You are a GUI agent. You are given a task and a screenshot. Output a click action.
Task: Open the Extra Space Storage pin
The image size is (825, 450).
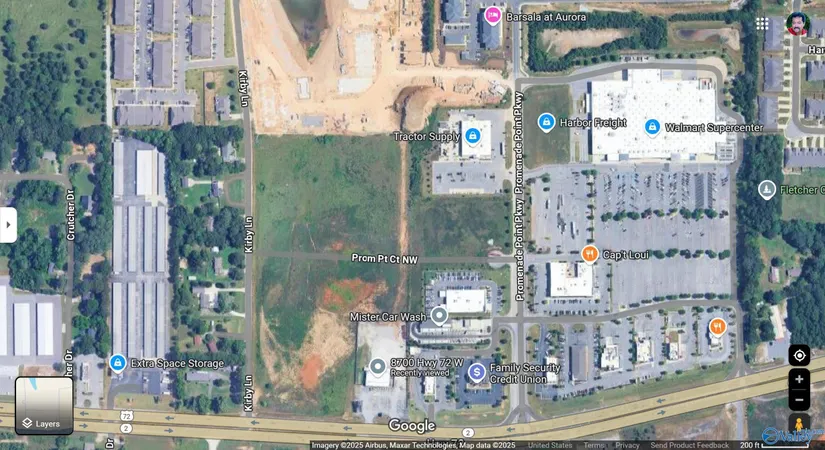pyautogui.click(x=117, y=362)
